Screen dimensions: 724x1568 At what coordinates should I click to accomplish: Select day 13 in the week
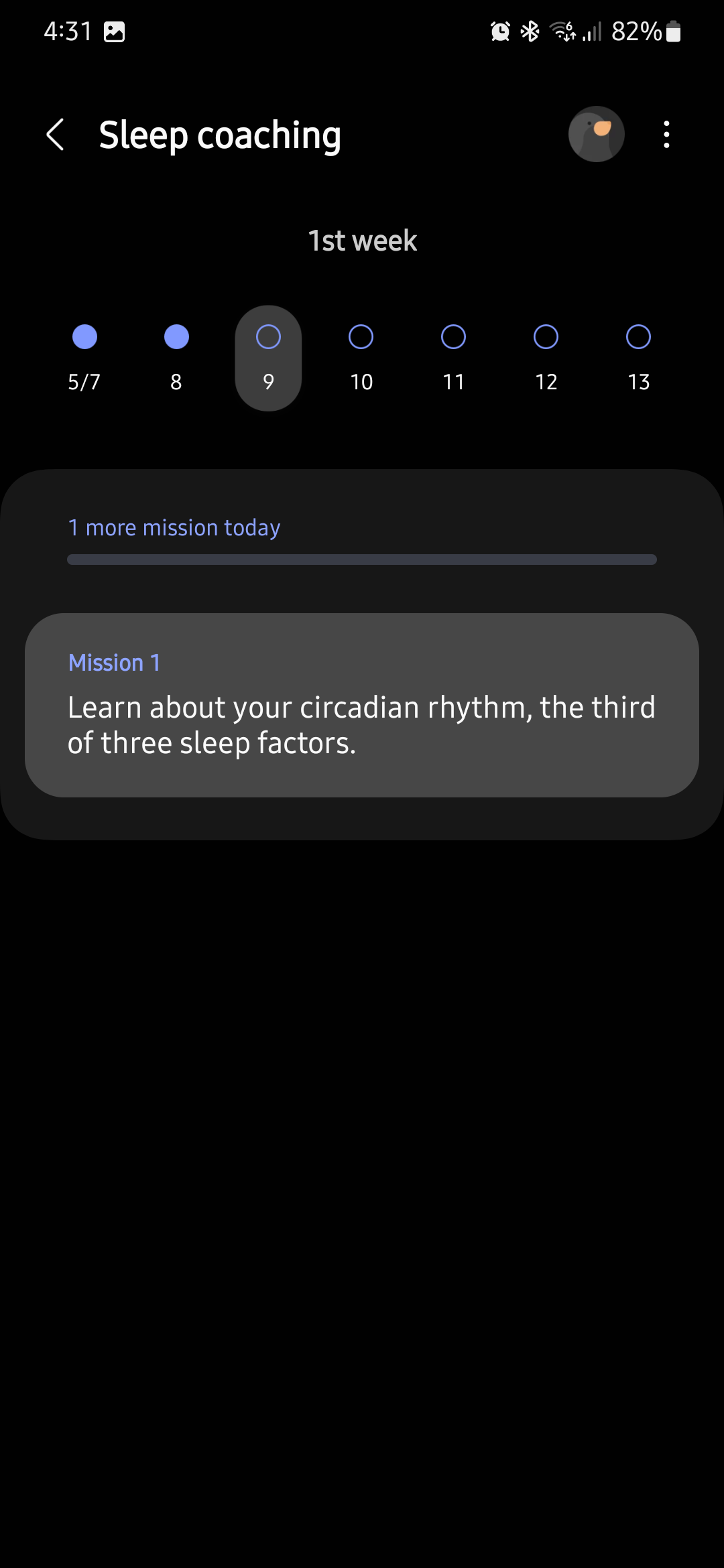click(638, 358)
